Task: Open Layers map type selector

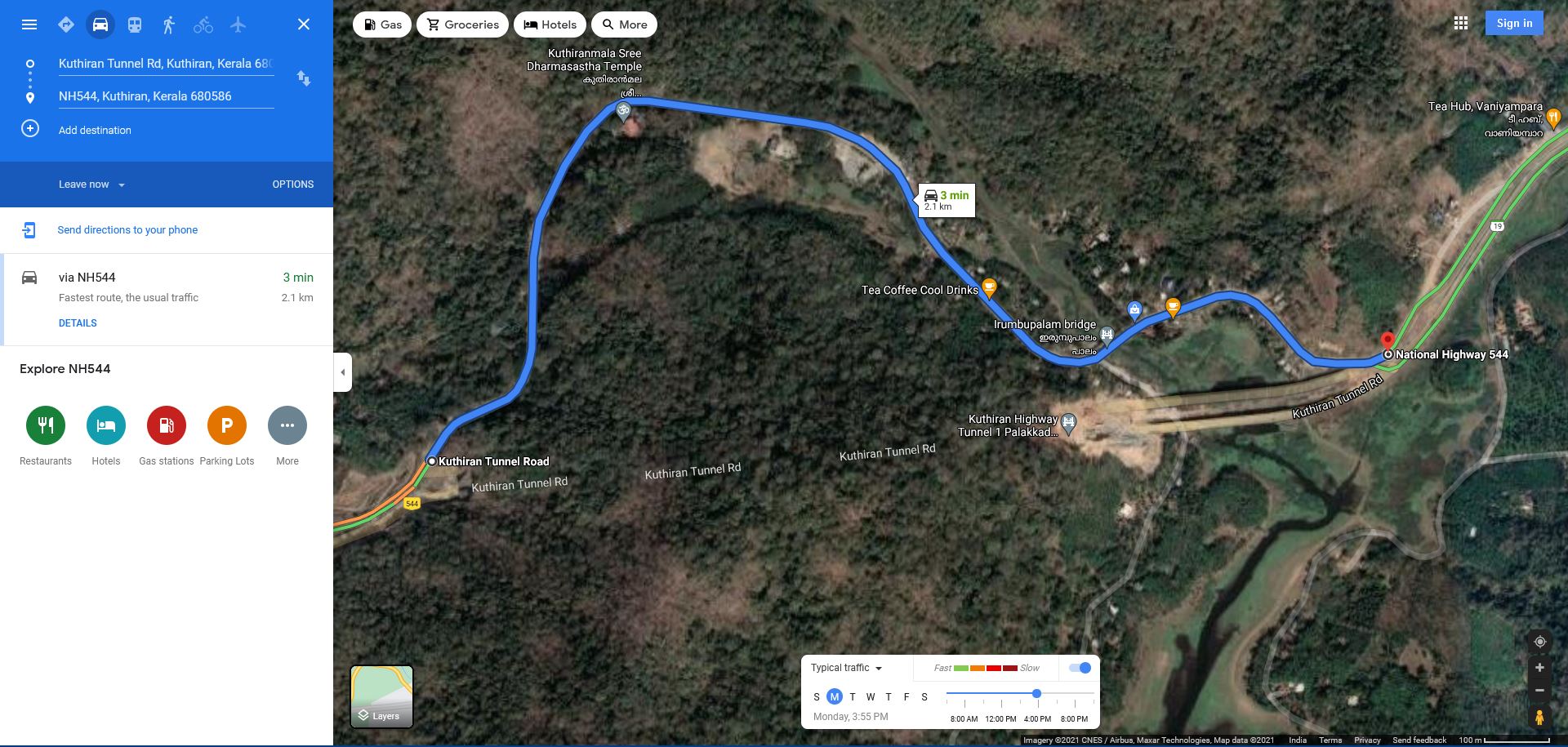Action: pos(381,696)
